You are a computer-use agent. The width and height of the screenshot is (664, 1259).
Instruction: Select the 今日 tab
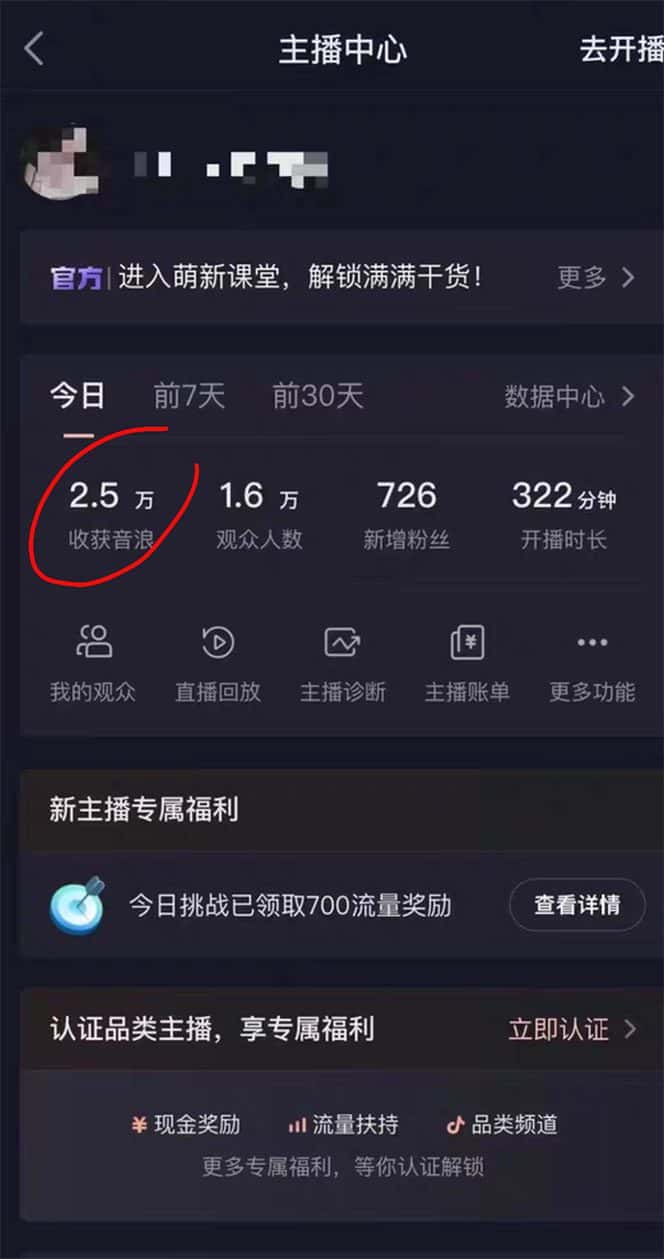tap(77, 396)
